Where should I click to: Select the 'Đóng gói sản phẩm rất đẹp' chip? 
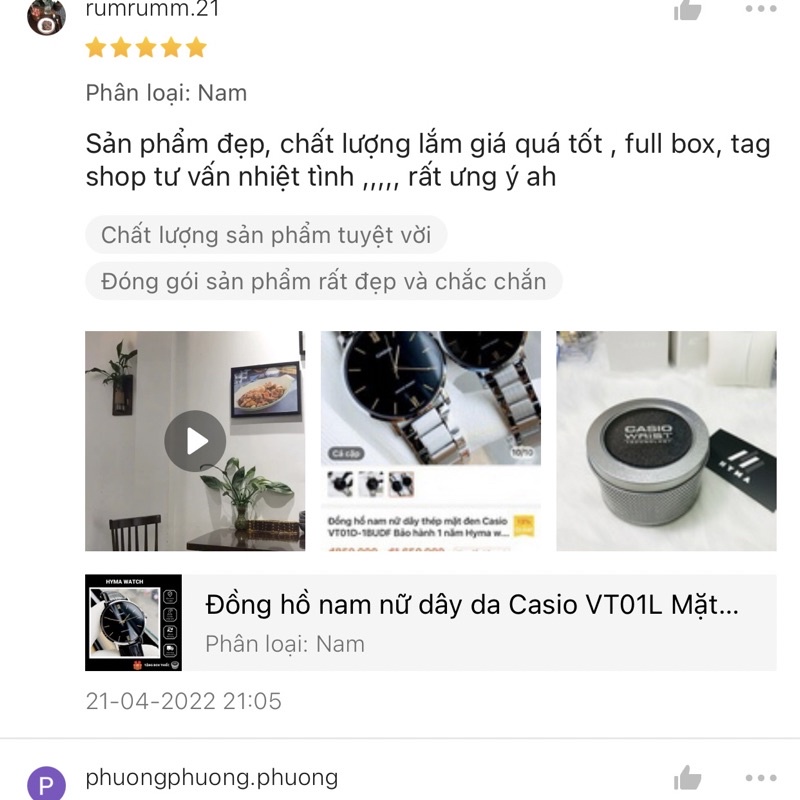(x=324, y=281)
